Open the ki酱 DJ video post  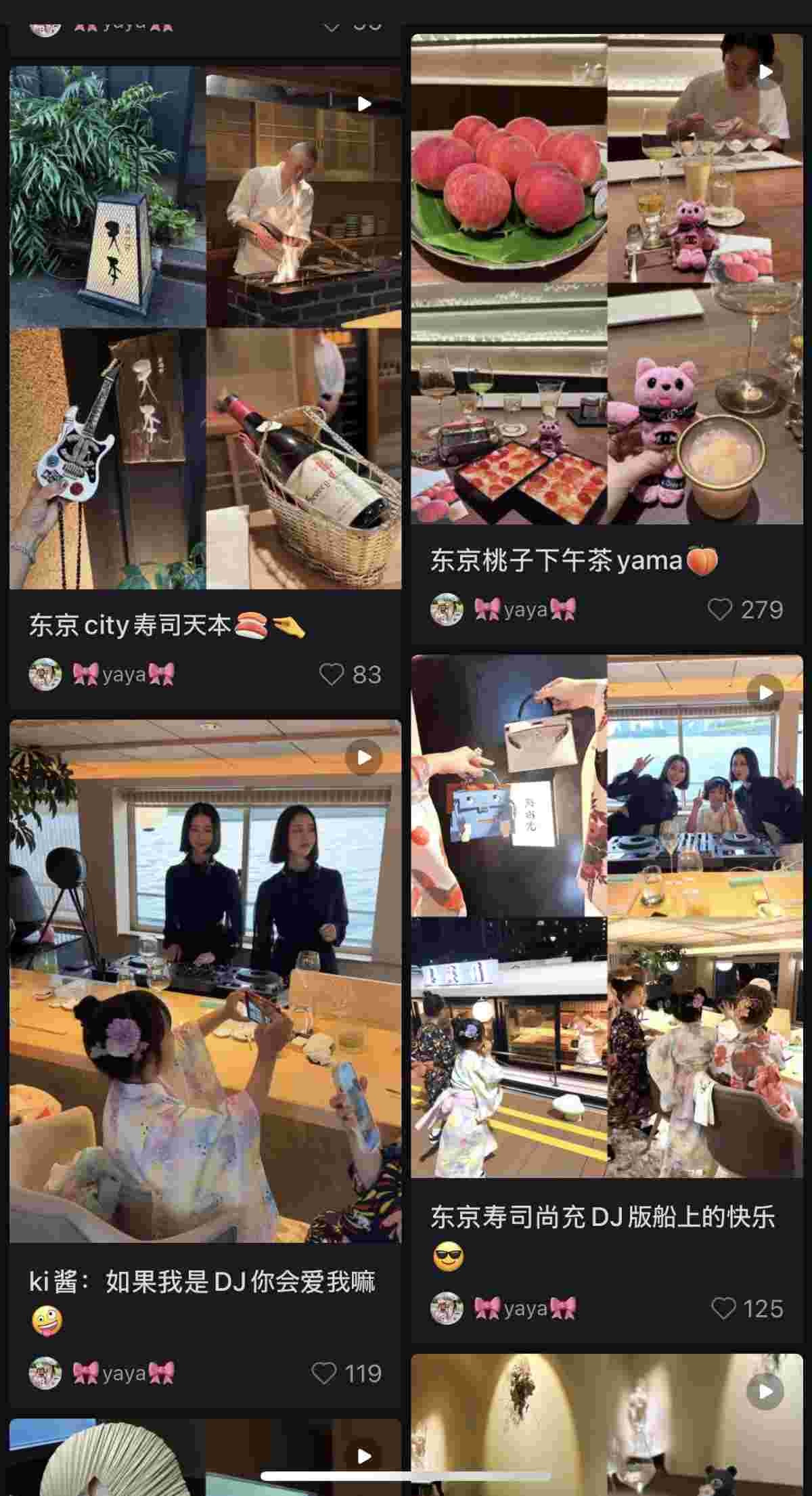click(x=205, y=982)
